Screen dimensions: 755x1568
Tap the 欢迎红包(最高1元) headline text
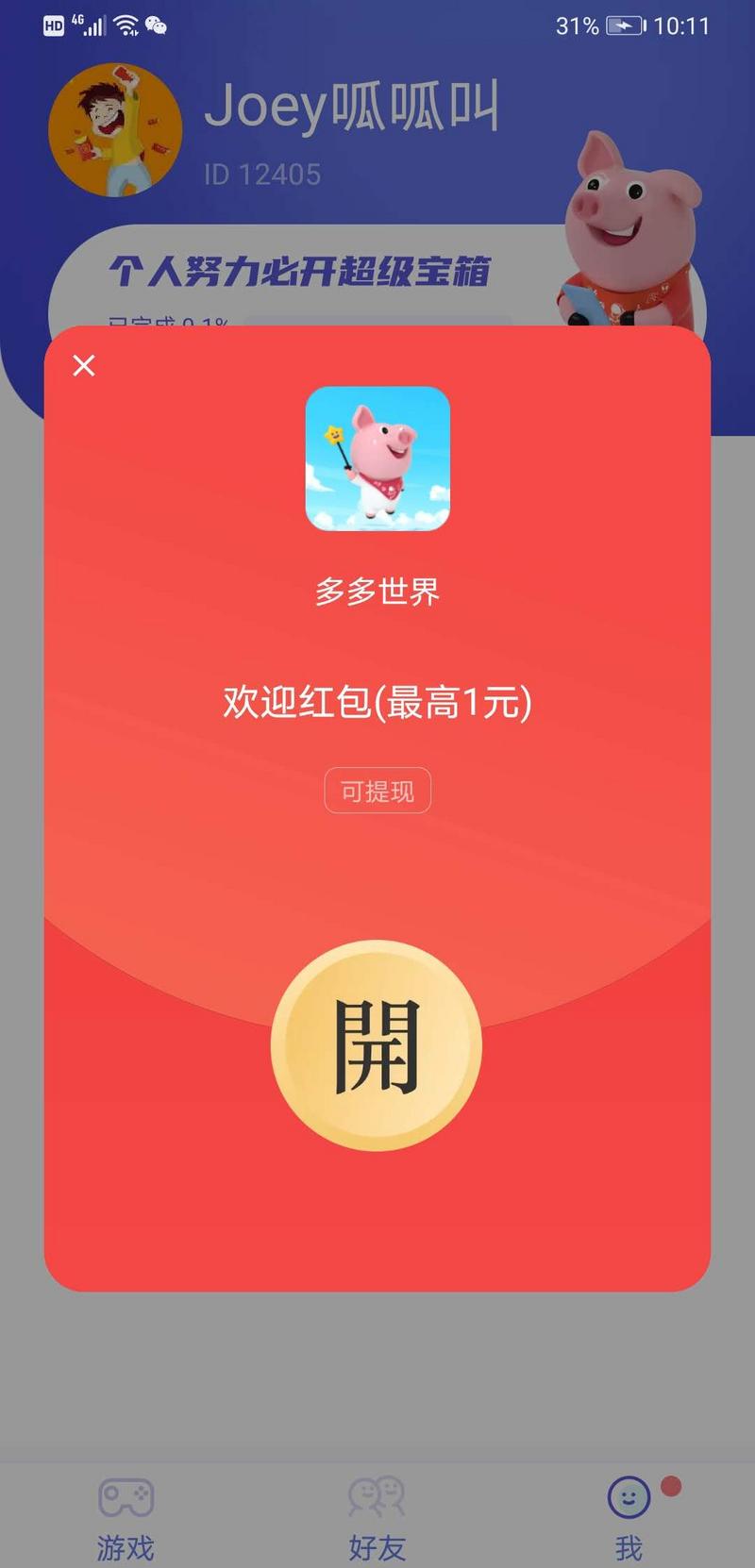377,702
